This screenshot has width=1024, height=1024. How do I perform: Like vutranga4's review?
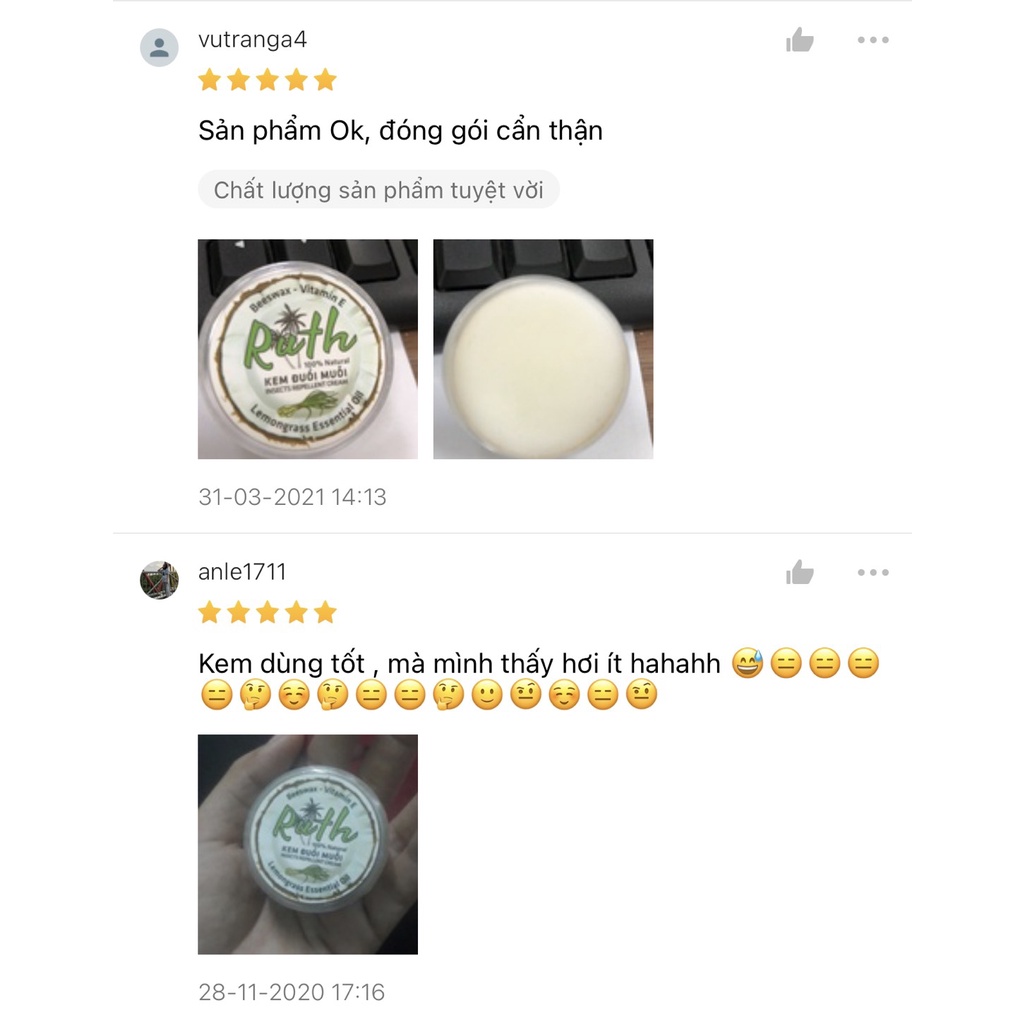click(800, 41)
